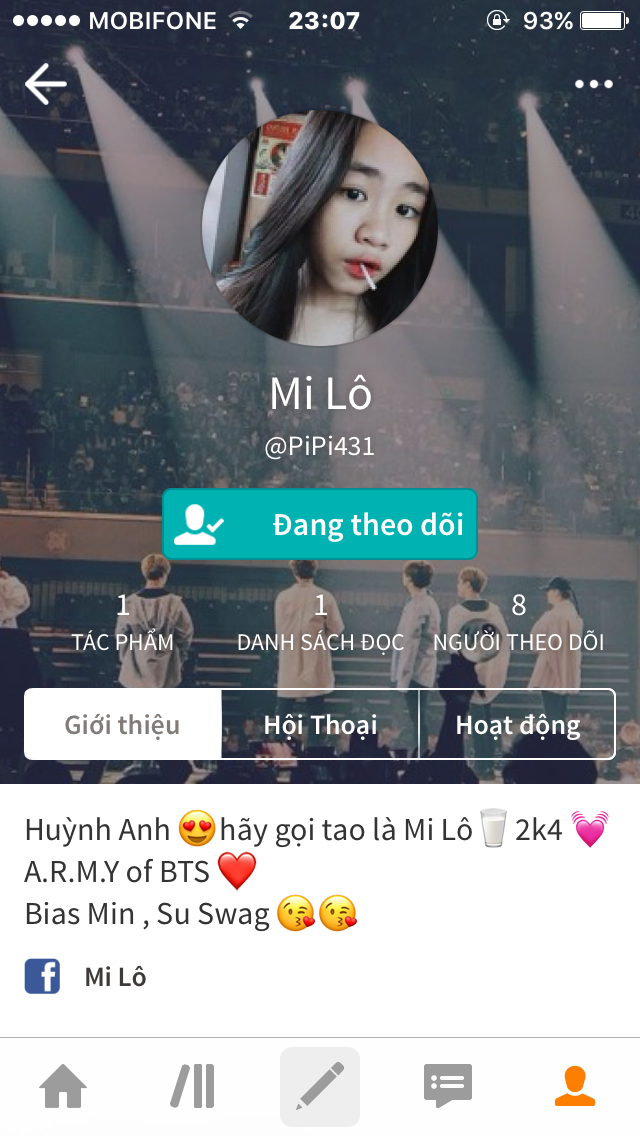Image resolution: width=640 pixels, height=1136 pixels.
Task: Open the orange profile tab
Action: tap(575, 1086)
